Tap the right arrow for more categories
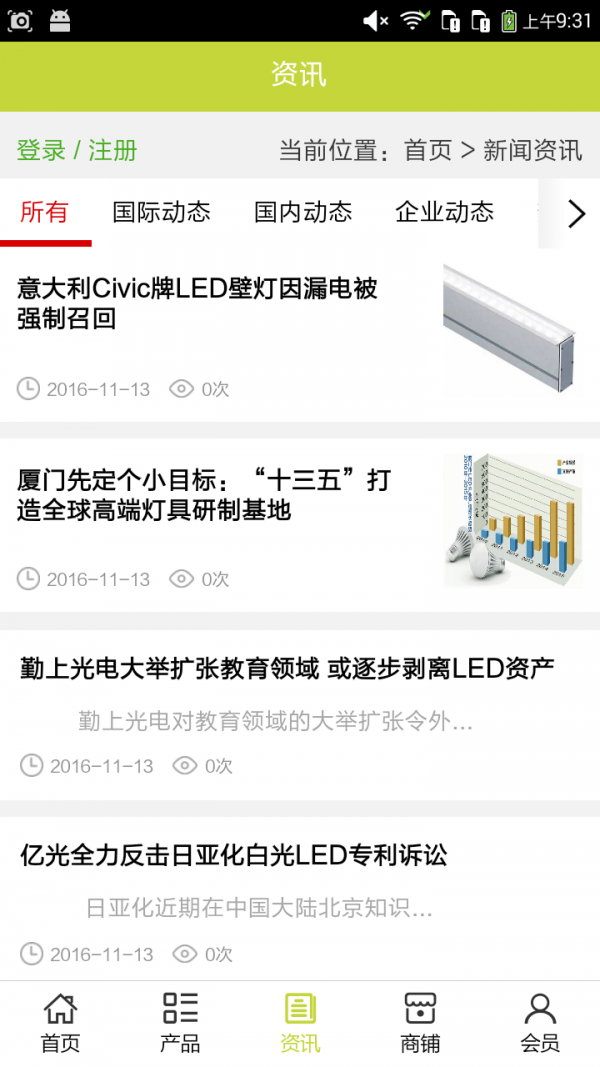The height and width of the screenshot is (1067, 600). [x=575, y=213]
